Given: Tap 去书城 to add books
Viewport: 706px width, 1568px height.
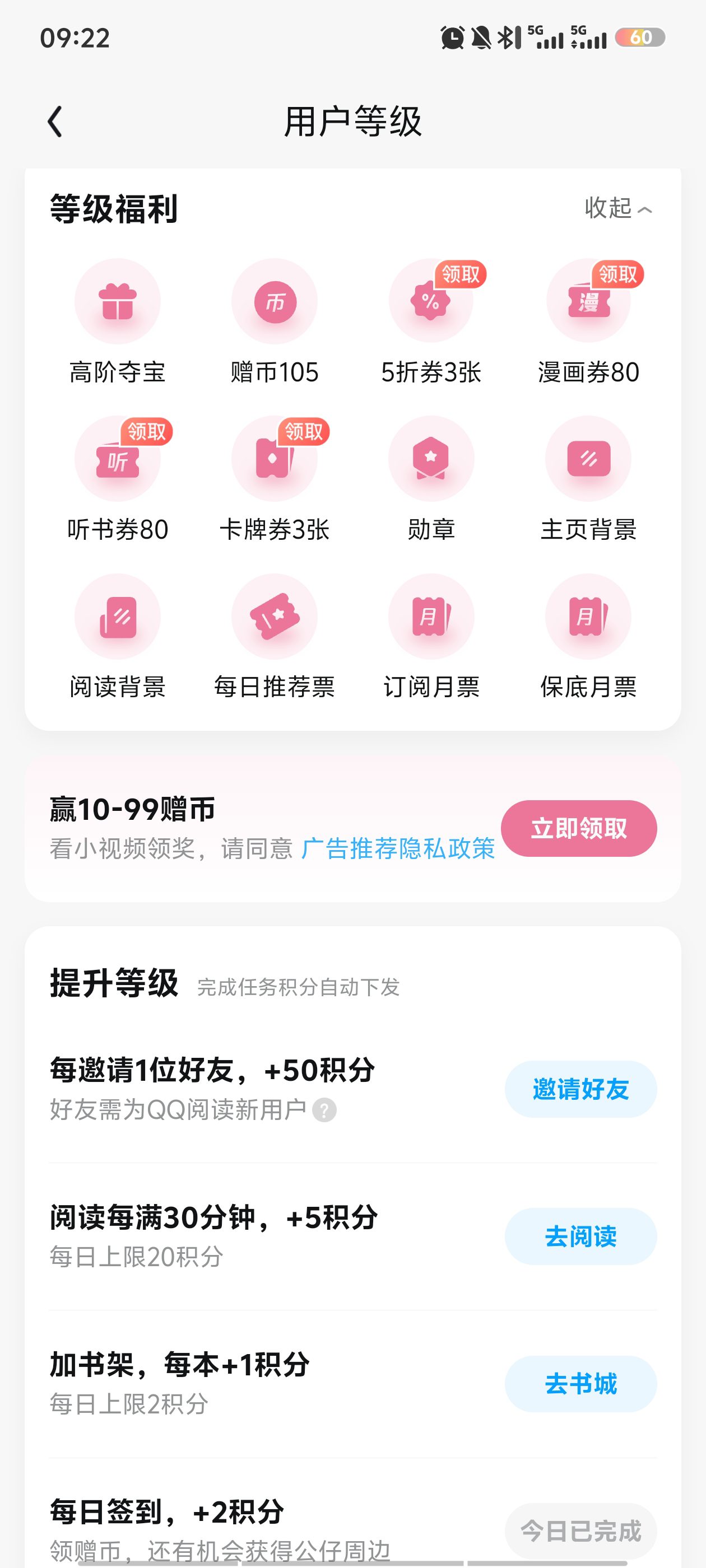Looking at the screenshot, I should [580, 1384].
